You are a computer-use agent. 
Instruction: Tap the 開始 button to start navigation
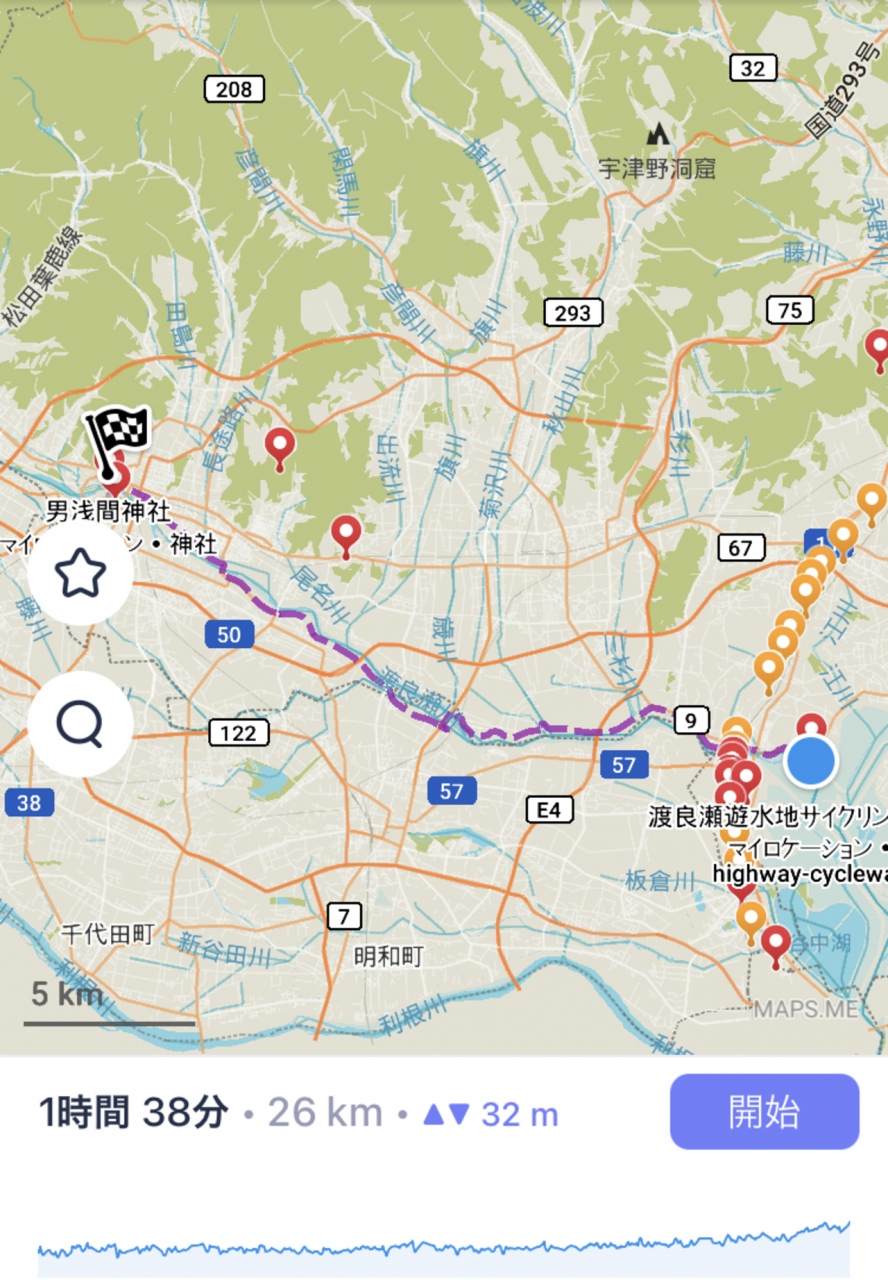click(764, 1112)
